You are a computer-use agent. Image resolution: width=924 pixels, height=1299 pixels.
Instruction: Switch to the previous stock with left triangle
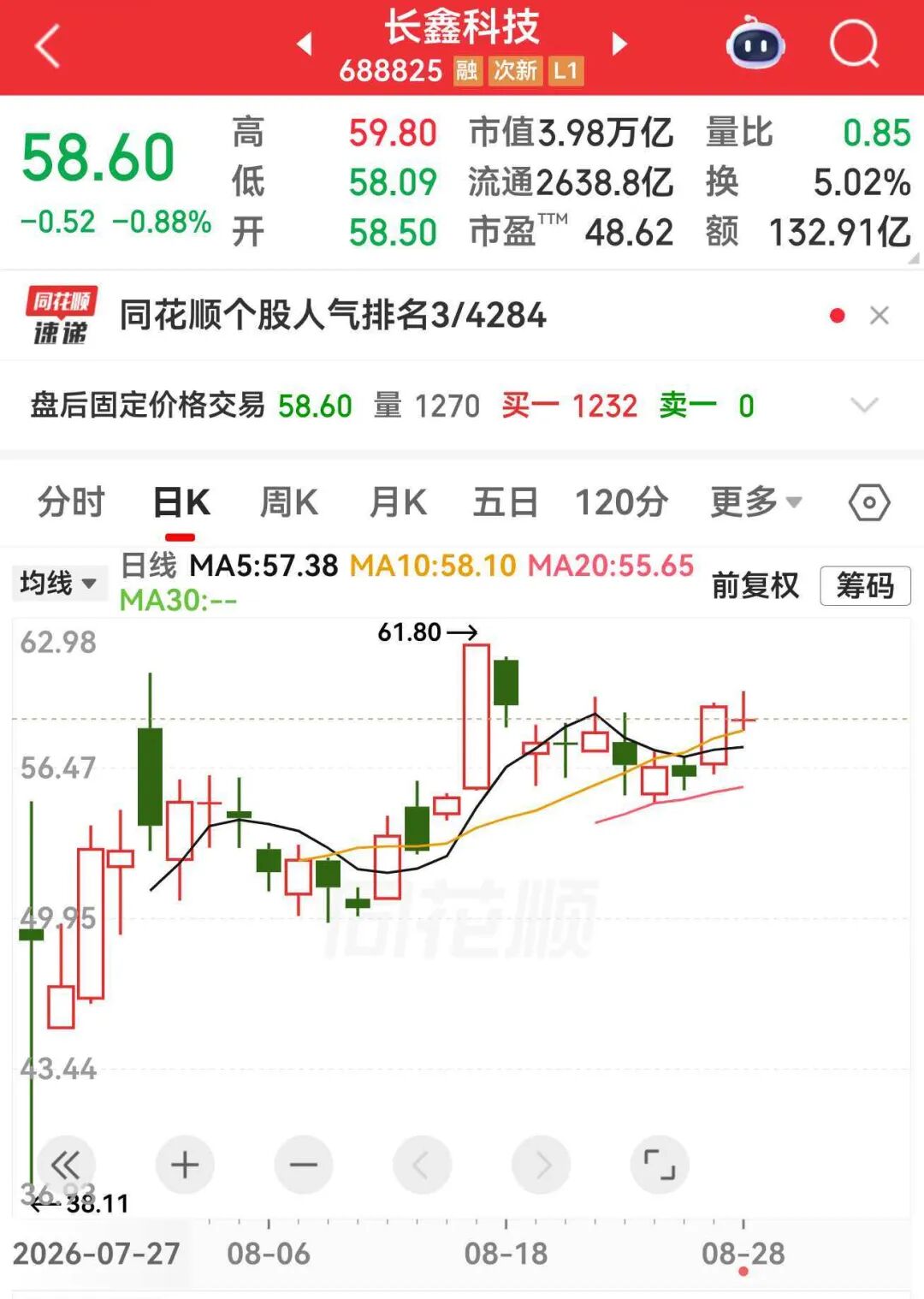coord(304,44)
